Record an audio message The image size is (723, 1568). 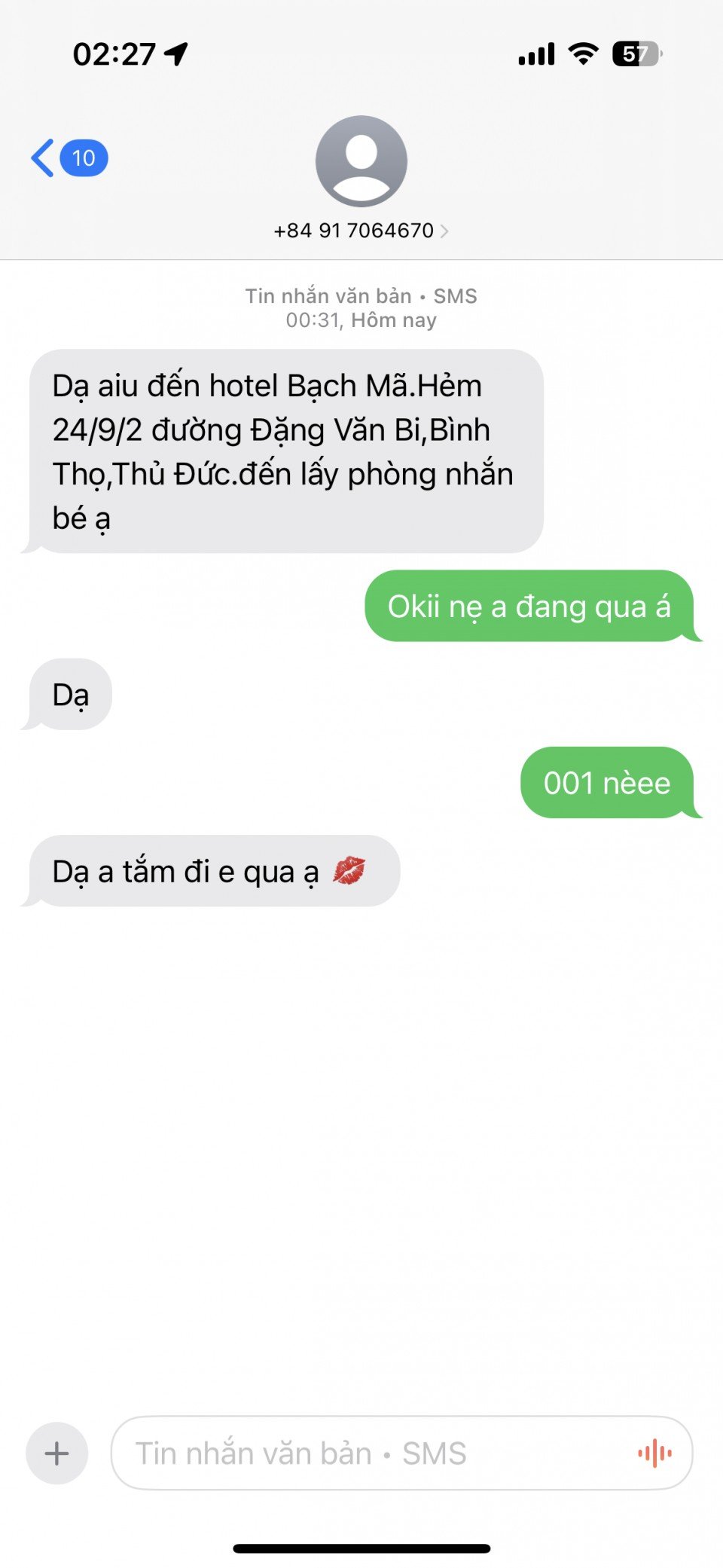(x=654, y=1453)
